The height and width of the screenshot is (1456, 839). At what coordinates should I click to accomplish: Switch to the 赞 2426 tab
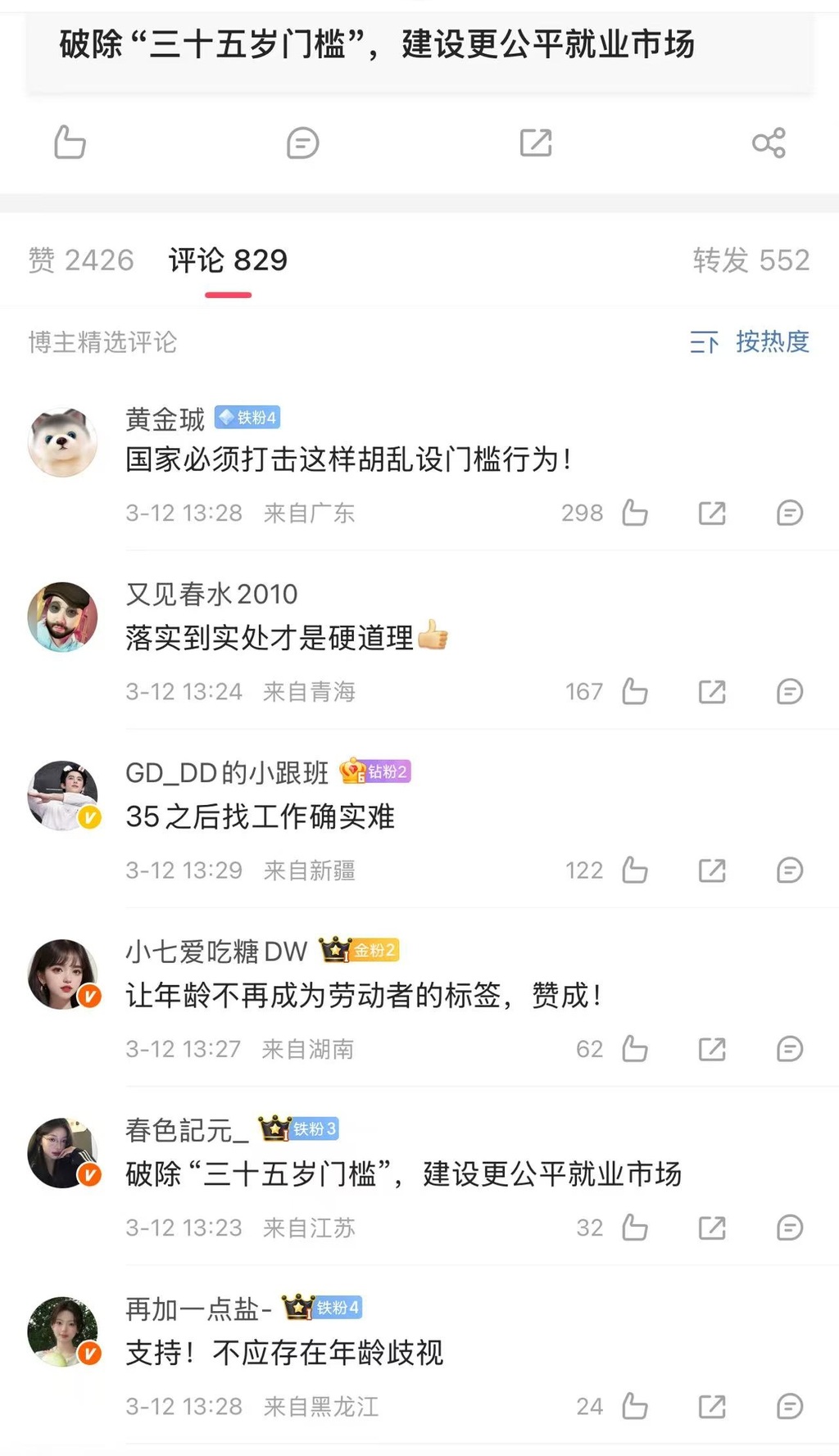click(x=81, y=260)
